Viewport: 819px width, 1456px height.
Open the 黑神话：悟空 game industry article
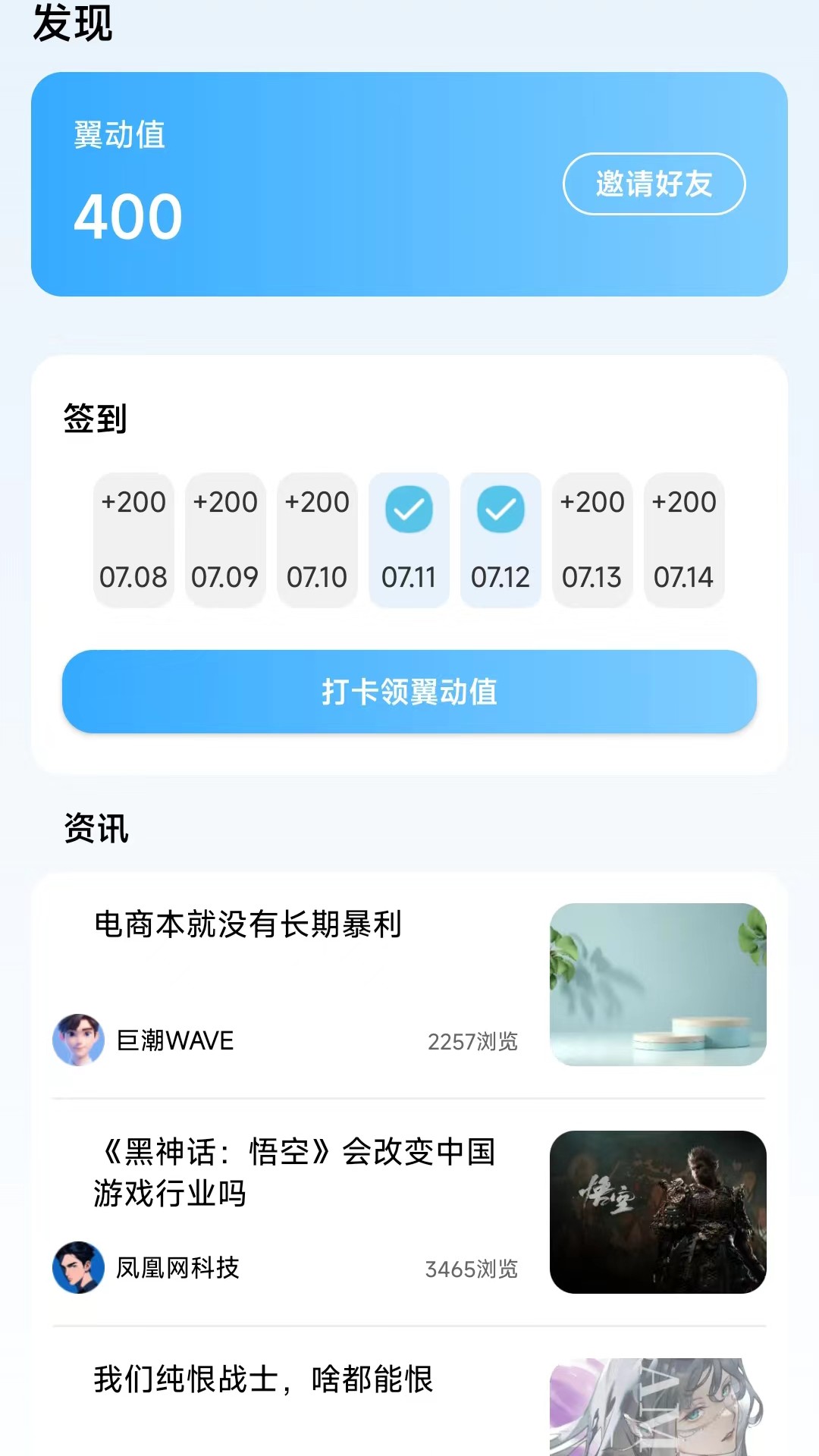(294, 1172)
